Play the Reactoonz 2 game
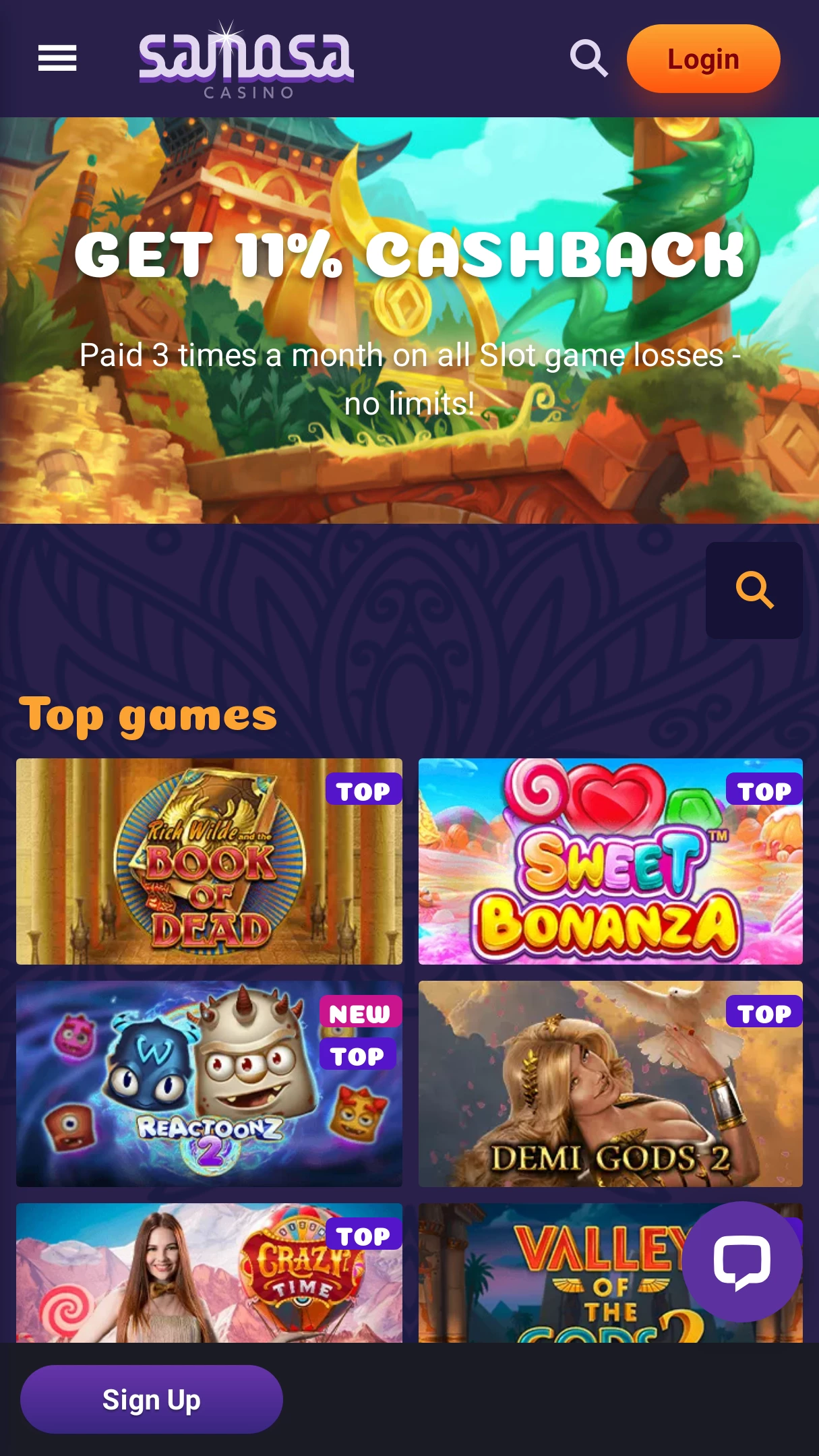The image size is (819, 1456). 209,1084
